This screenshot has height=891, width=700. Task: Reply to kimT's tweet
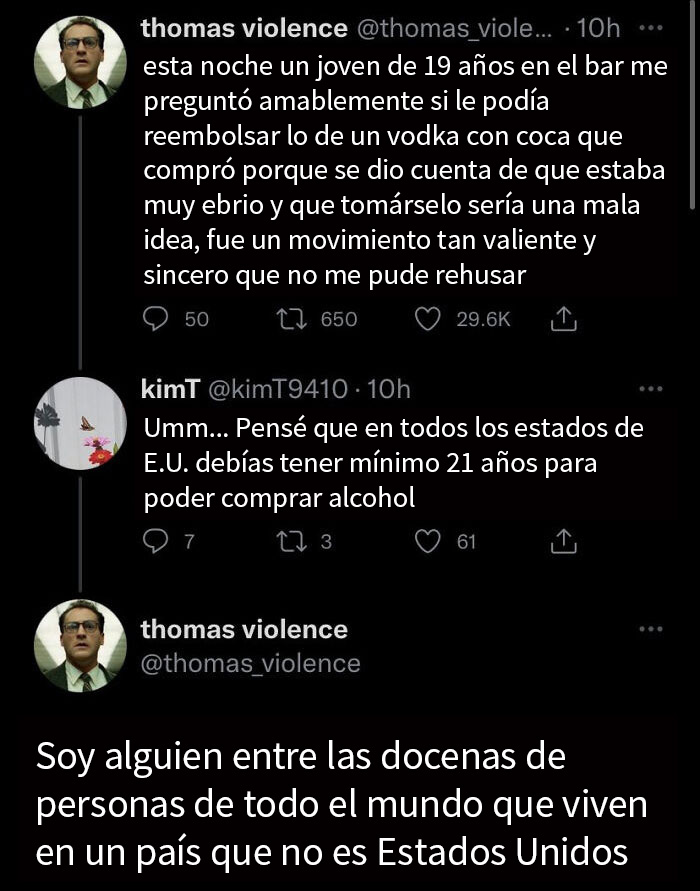156,542
